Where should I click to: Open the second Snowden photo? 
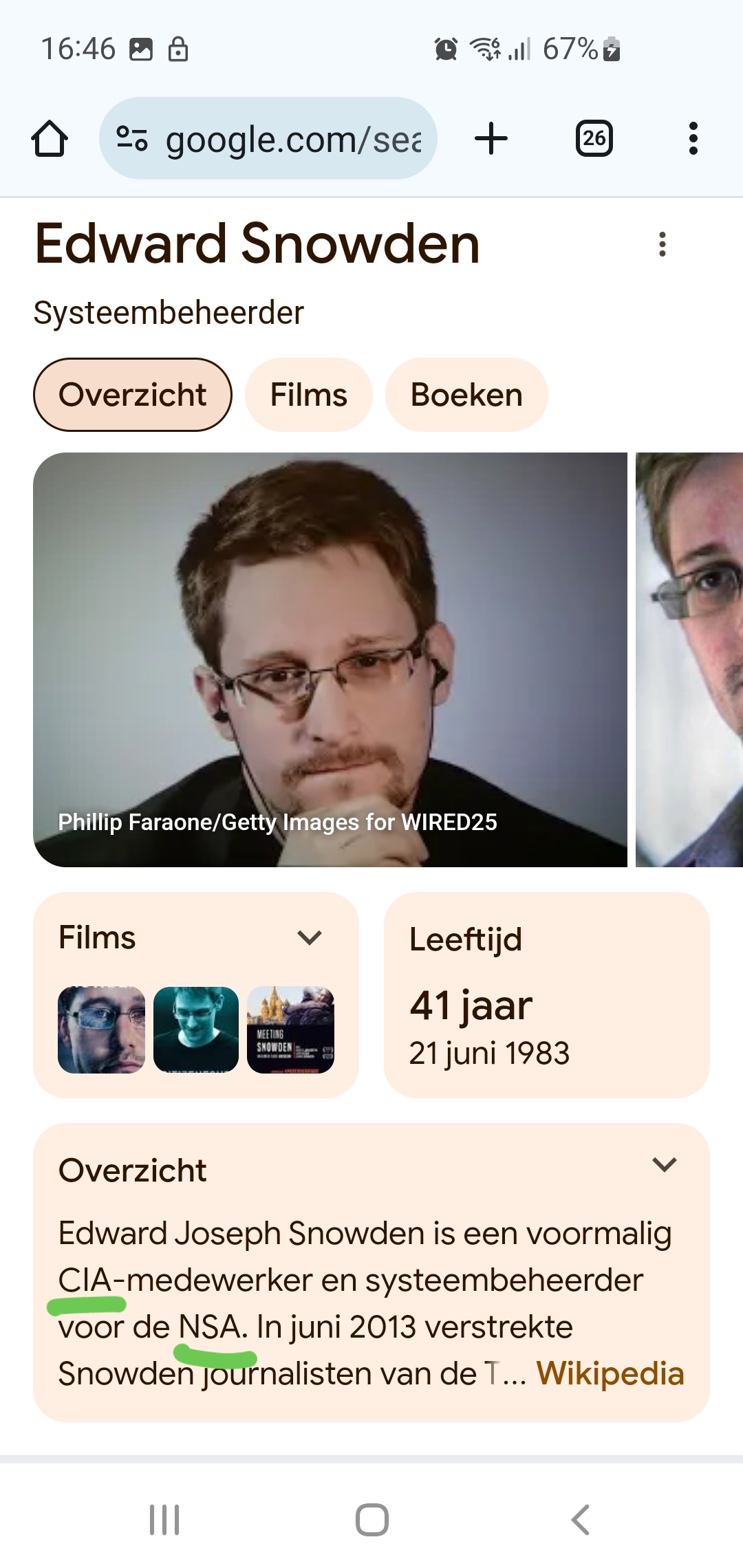[689, 660]
